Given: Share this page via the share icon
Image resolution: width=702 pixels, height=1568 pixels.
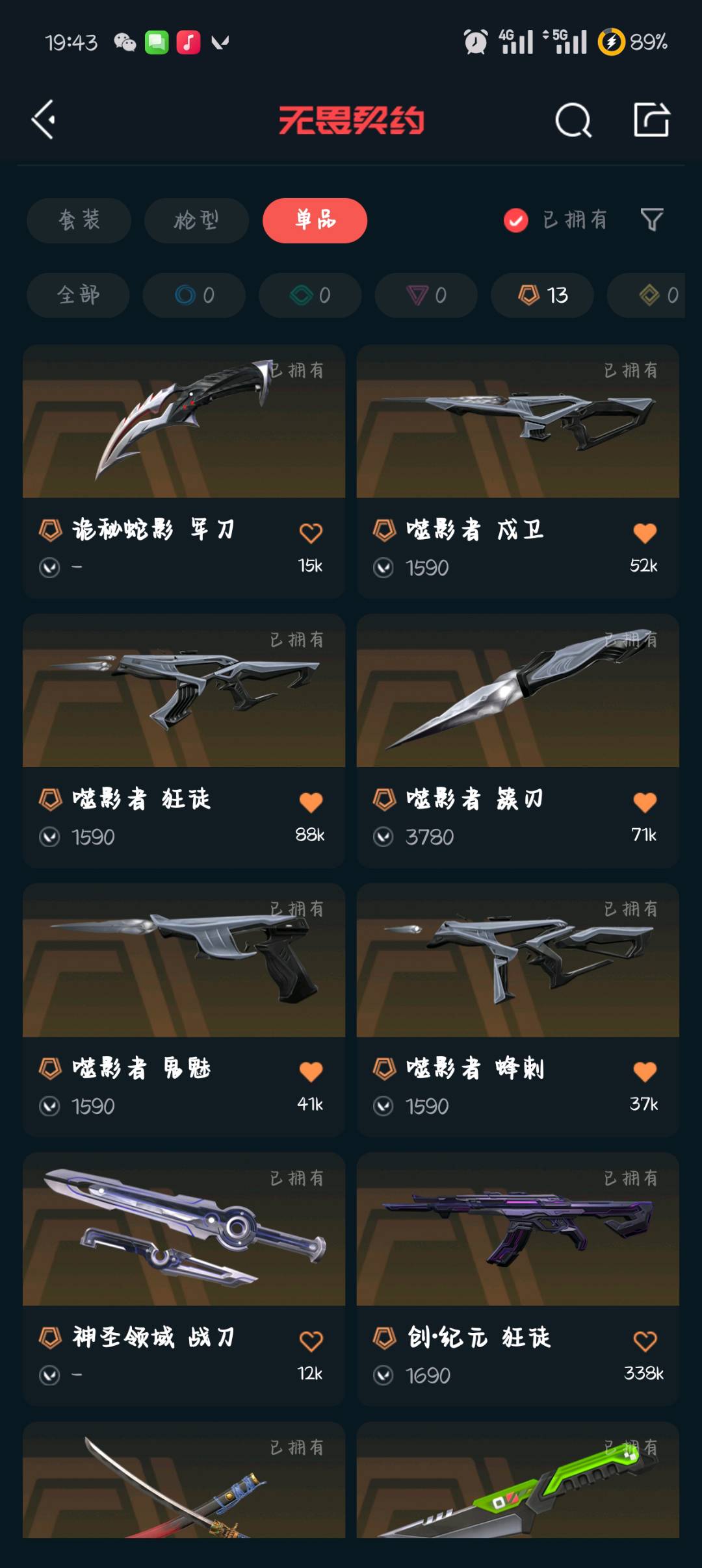Looking at the screenshot, I should pyautogui.click(x=652, y=120).
